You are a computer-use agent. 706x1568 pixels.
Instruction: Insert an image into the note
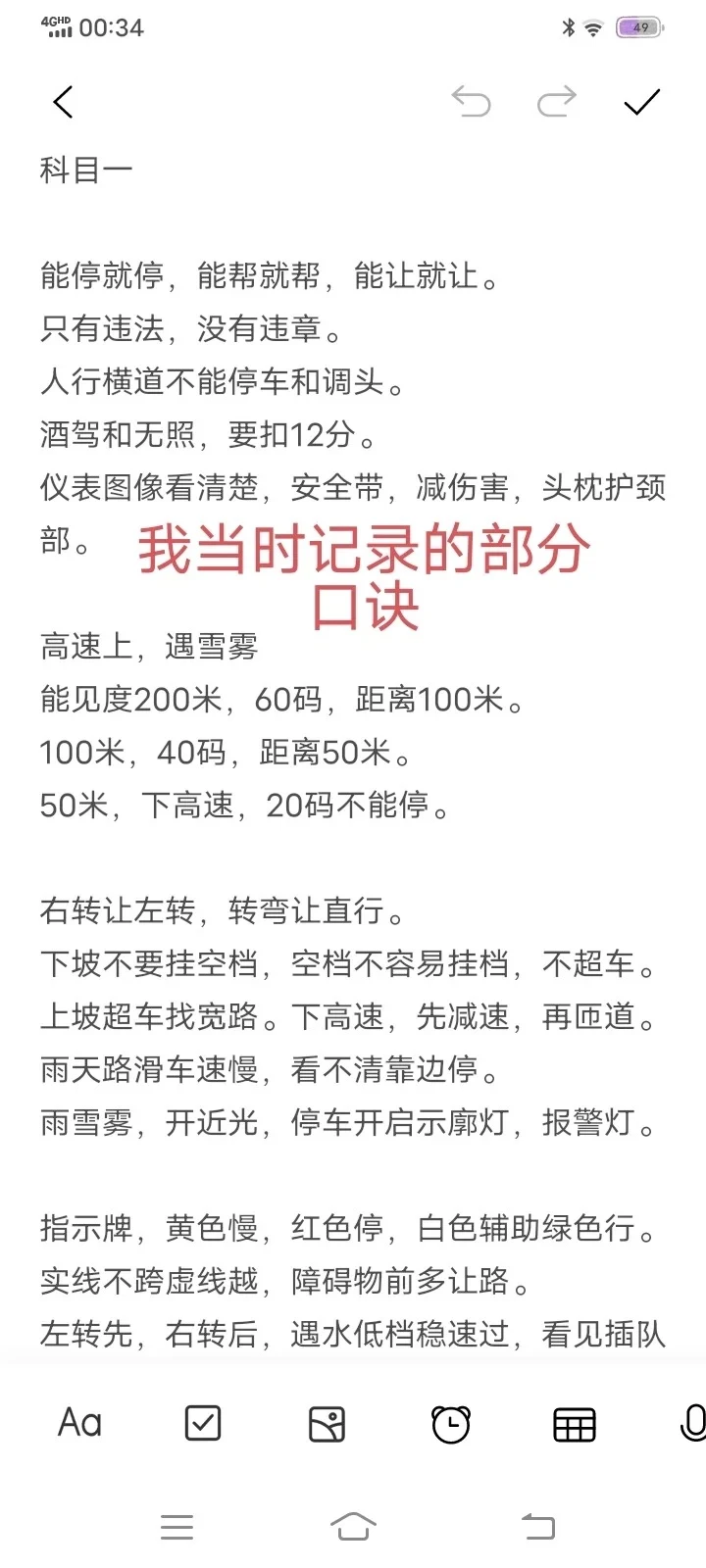pyautogui.click(x=327, y=1424)
